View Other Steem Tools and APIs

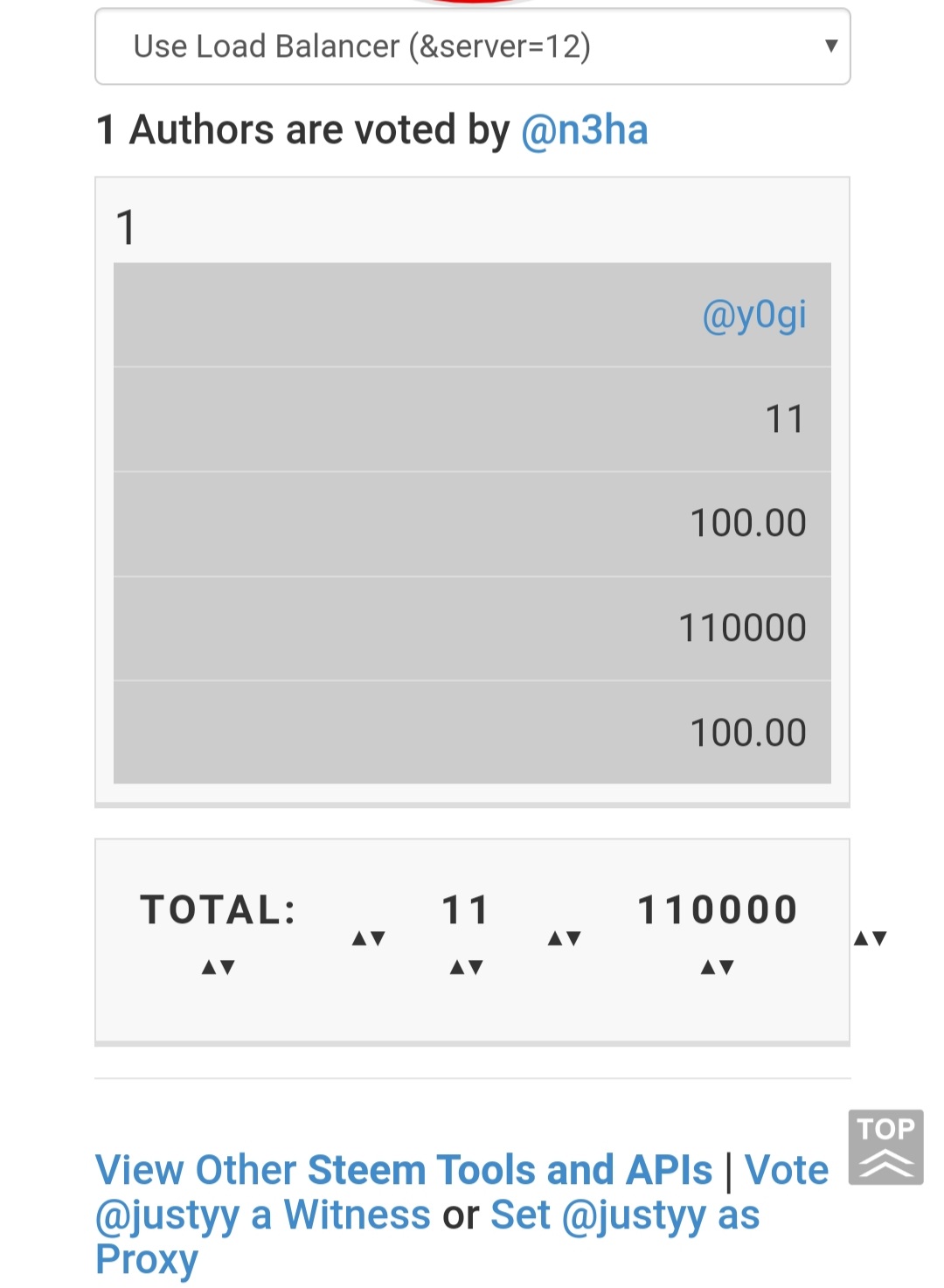pyautogui.click(x=404, y=1170)
